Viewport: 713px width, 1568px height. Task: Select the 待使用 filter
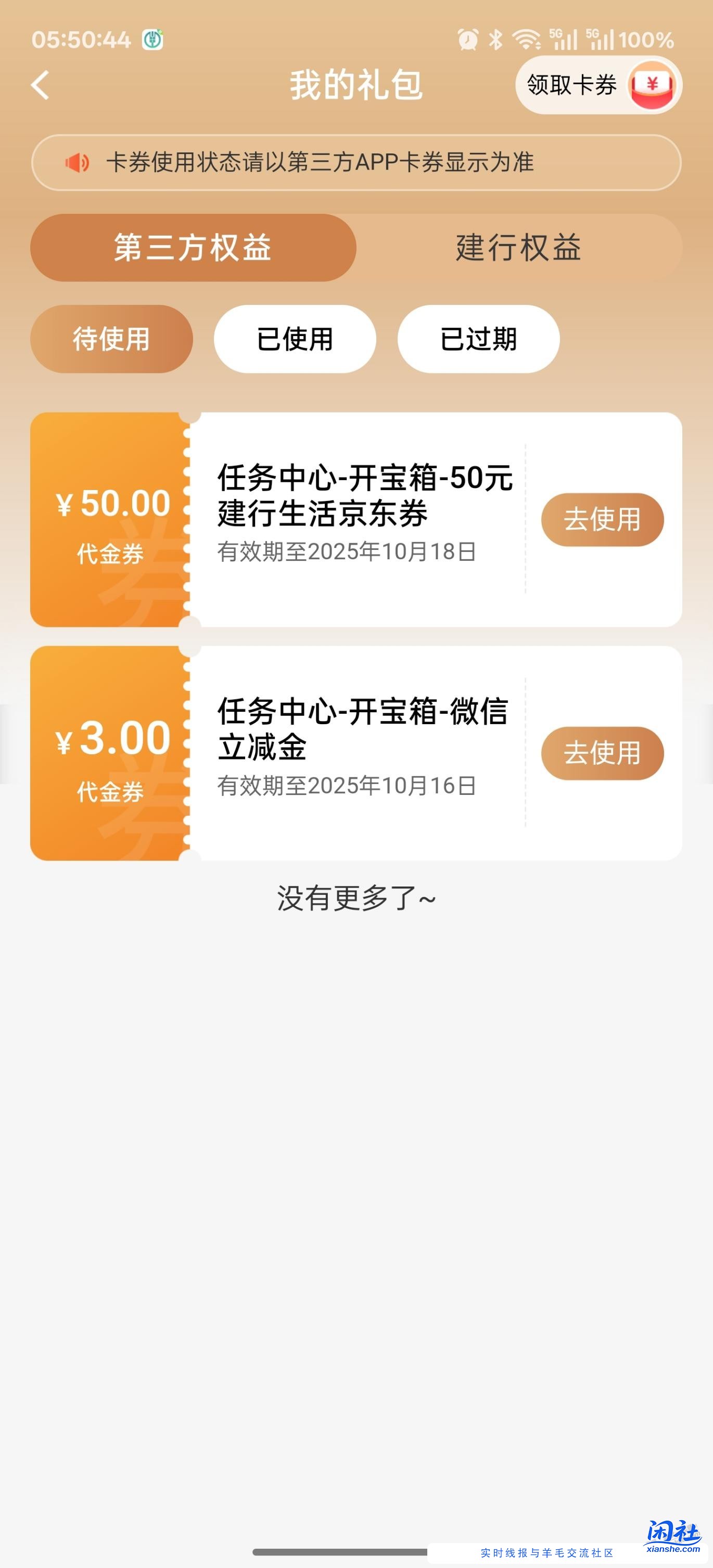(111, 339)
